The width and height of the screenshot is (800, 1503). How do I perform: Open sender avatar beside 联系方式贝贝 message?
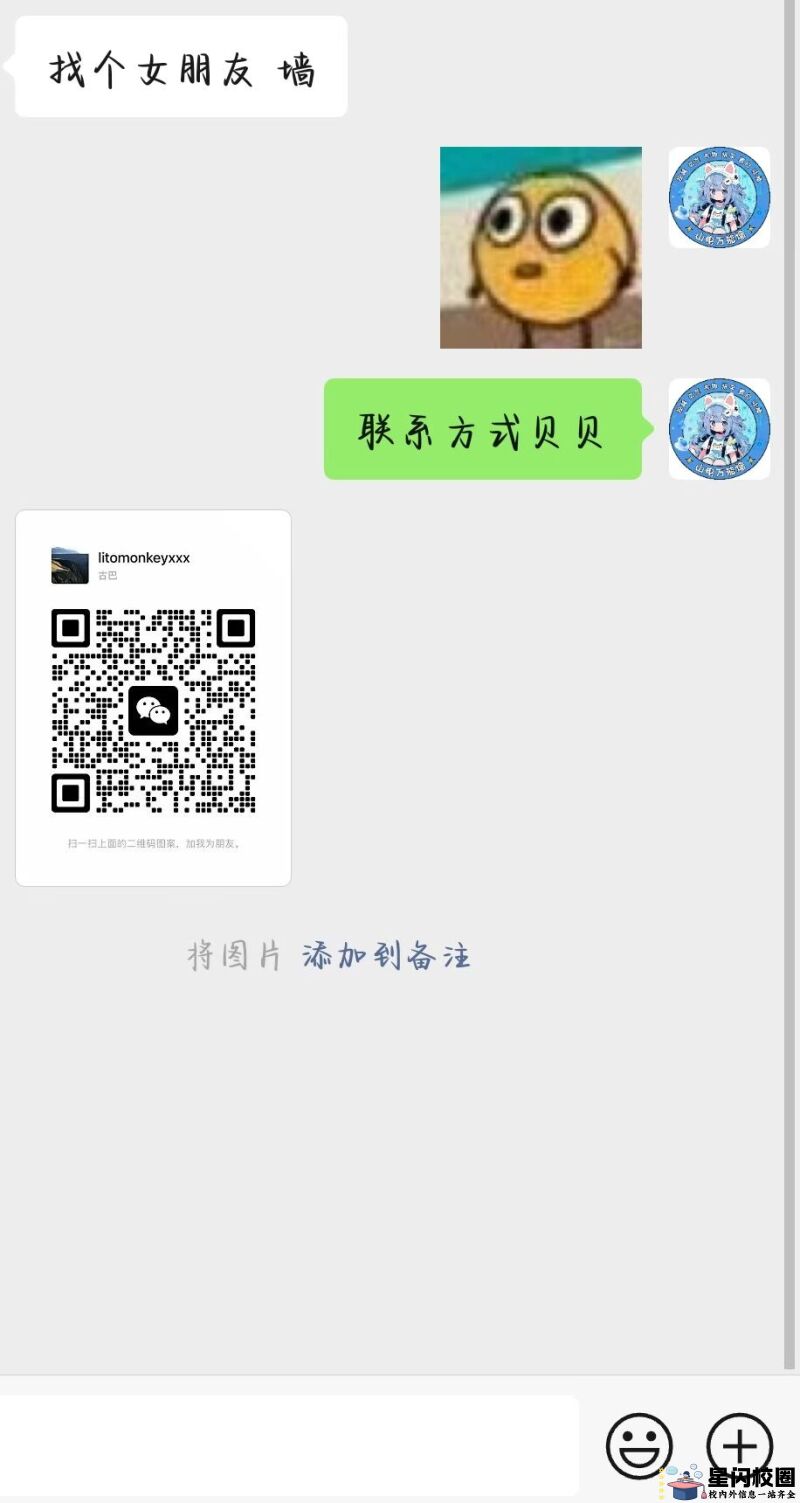tap(719, 429)
